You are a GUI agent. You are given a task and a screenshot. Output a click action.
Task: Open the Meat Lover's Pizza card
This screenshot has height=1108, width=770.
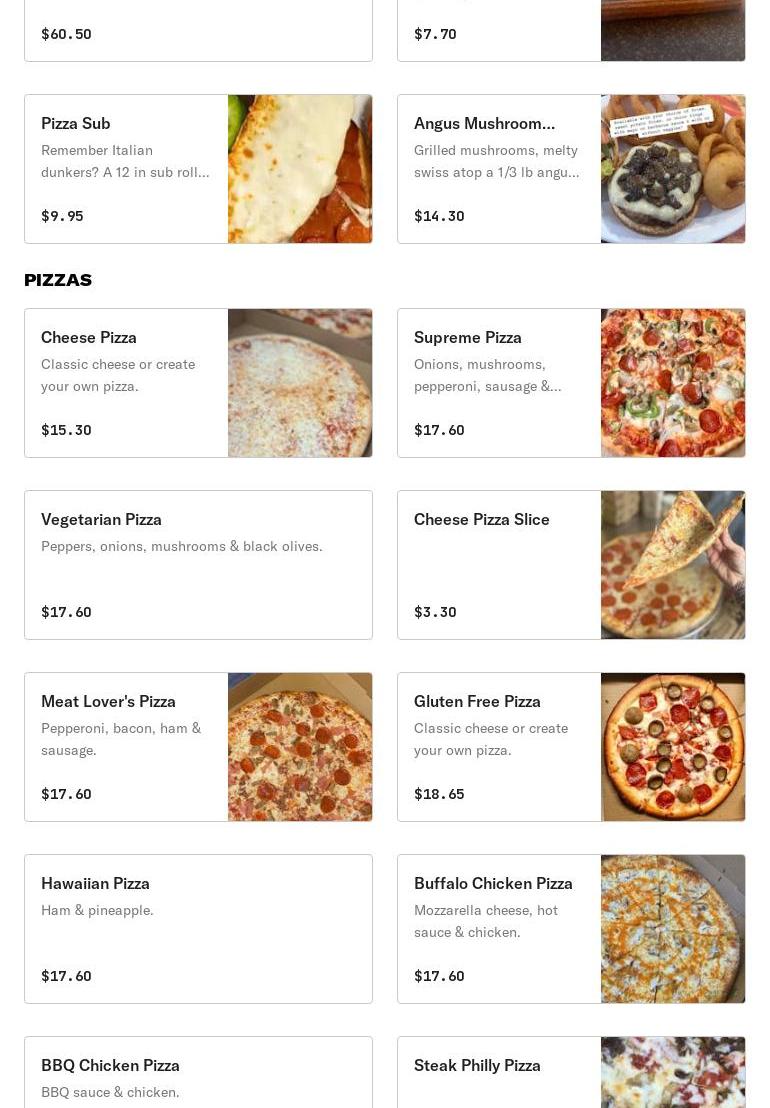[198, 747]
